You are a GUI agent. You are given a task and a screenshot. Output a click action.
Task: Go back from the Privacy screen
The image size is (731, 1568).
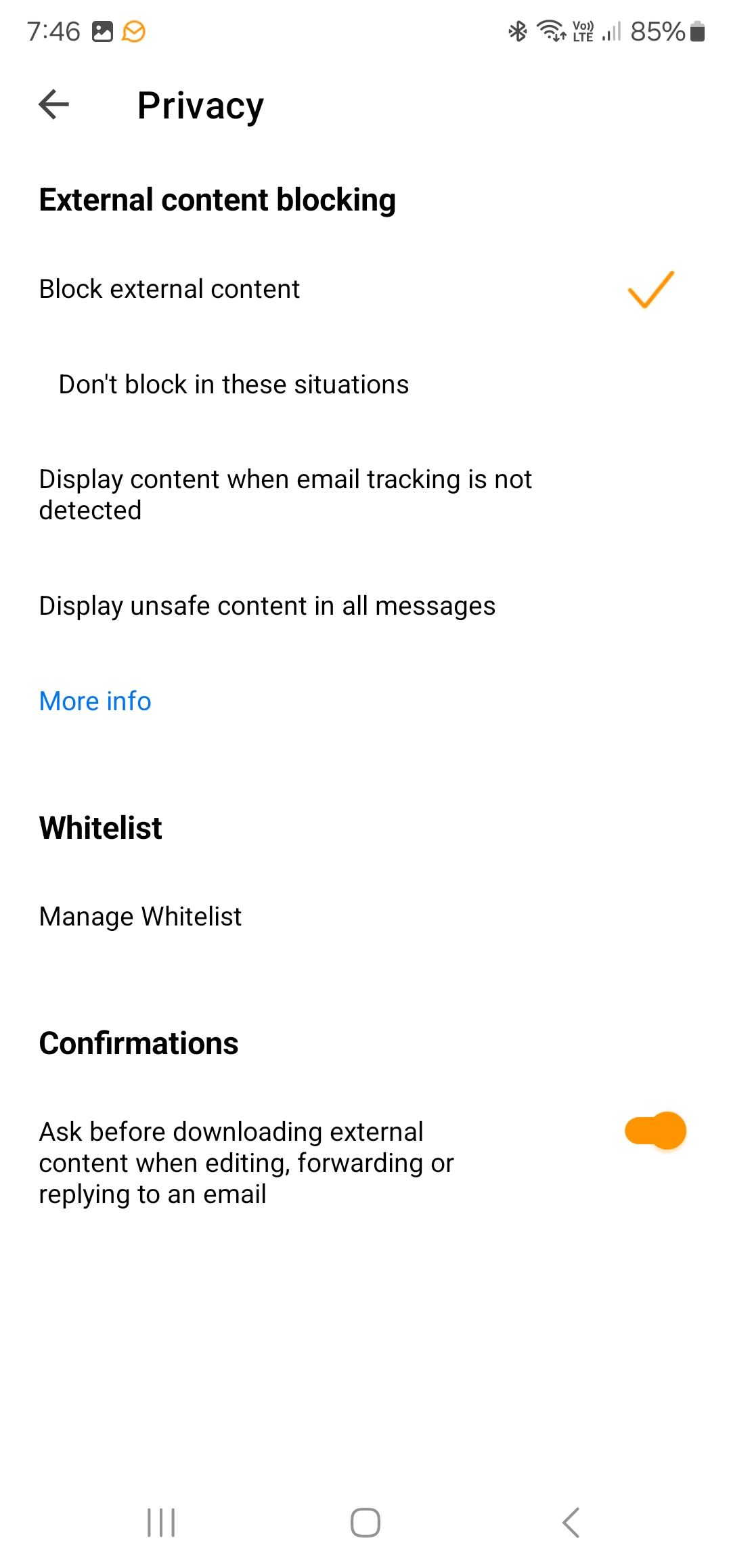tap(54, 105)
